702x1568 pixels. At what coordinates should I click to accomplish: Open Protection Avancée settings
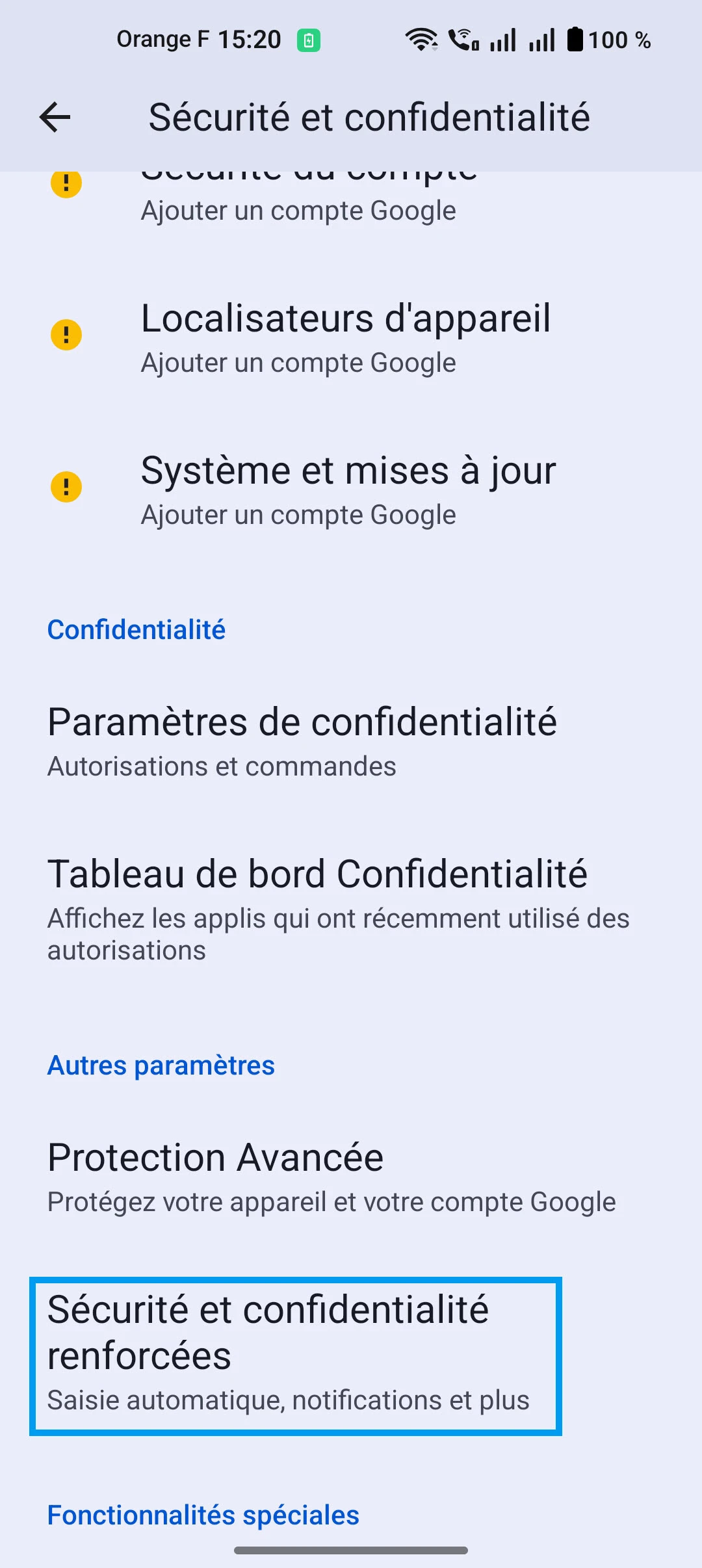click(x=331, y=1177)
